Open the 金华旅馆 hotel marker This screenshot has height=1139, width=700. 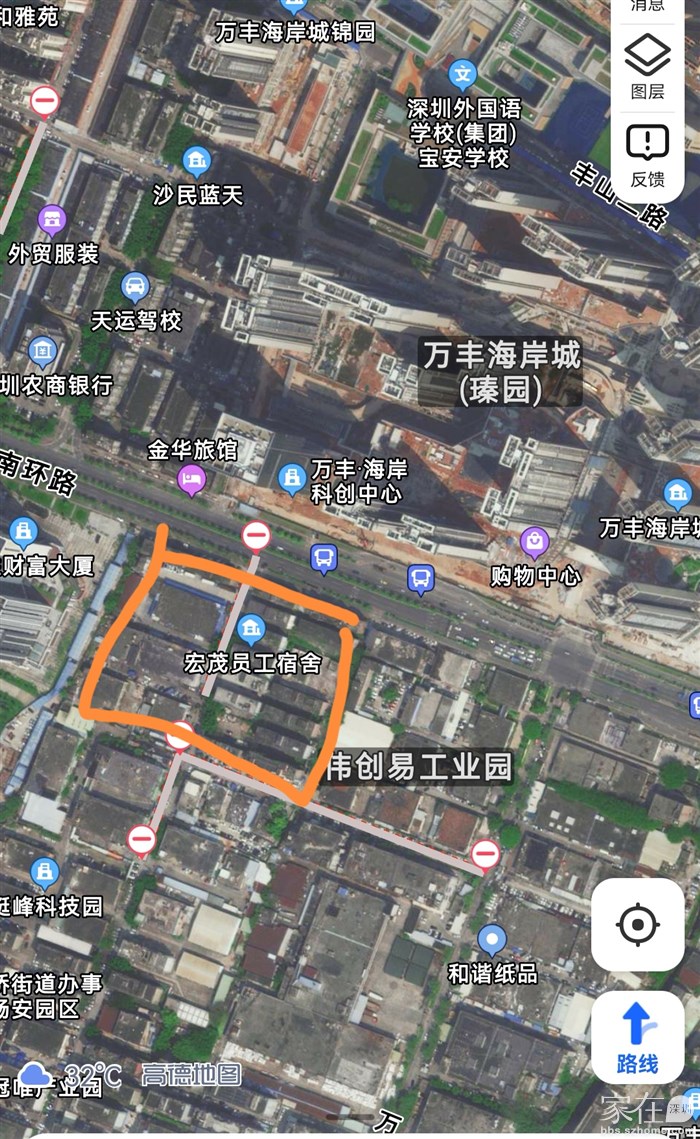click(191, 479)
